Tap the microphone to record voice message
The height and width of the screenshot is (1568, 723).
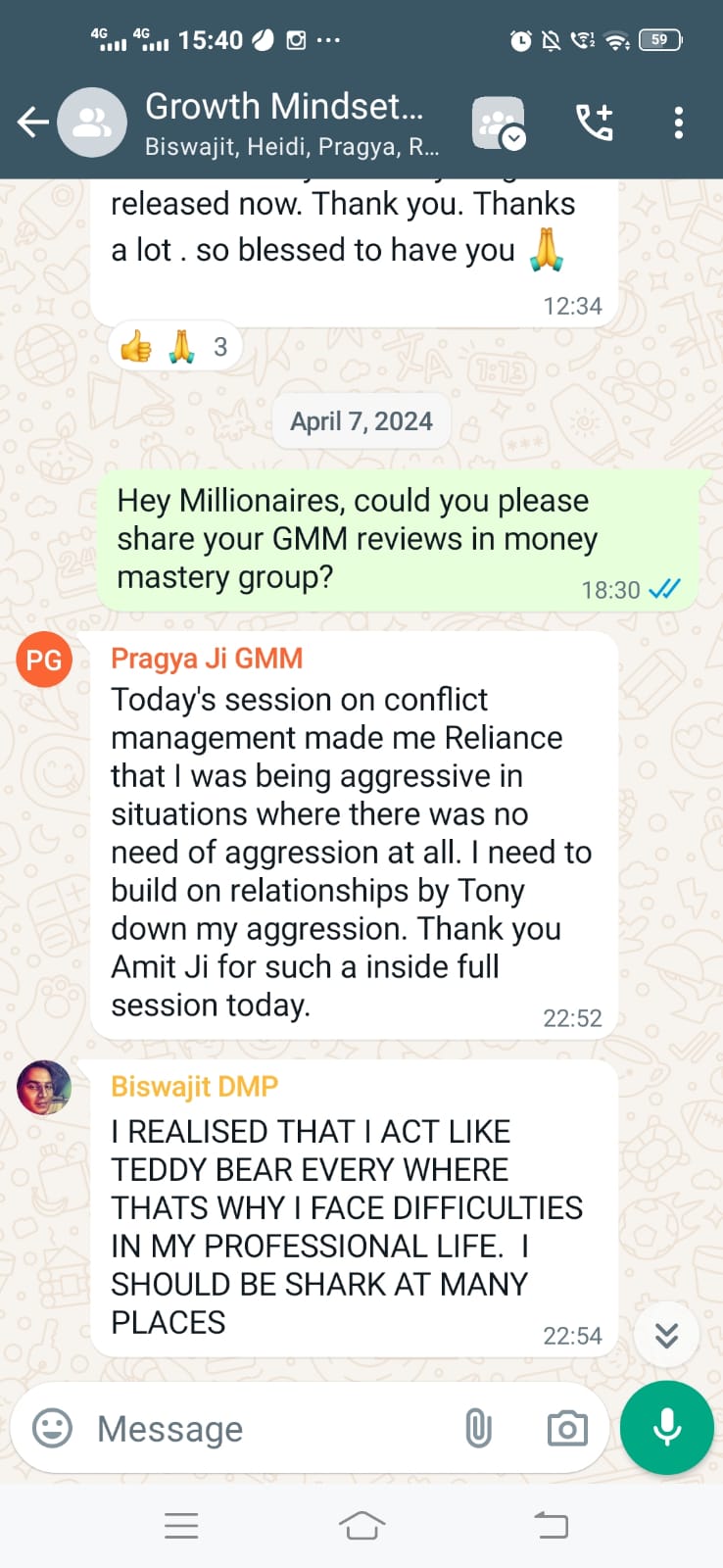(x=667, y=1428)
